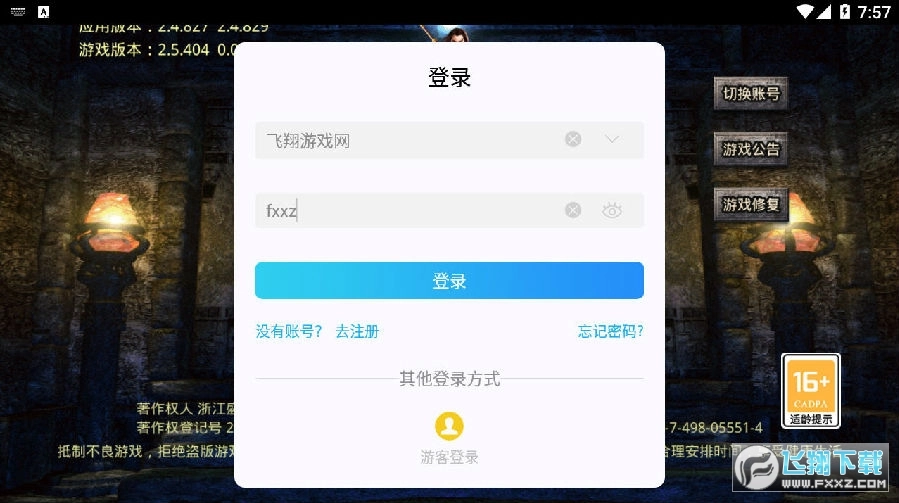Tap the 游戏修复 game repair button
Viewport: 899px width, 503px height.
click(x=751, y=205)
